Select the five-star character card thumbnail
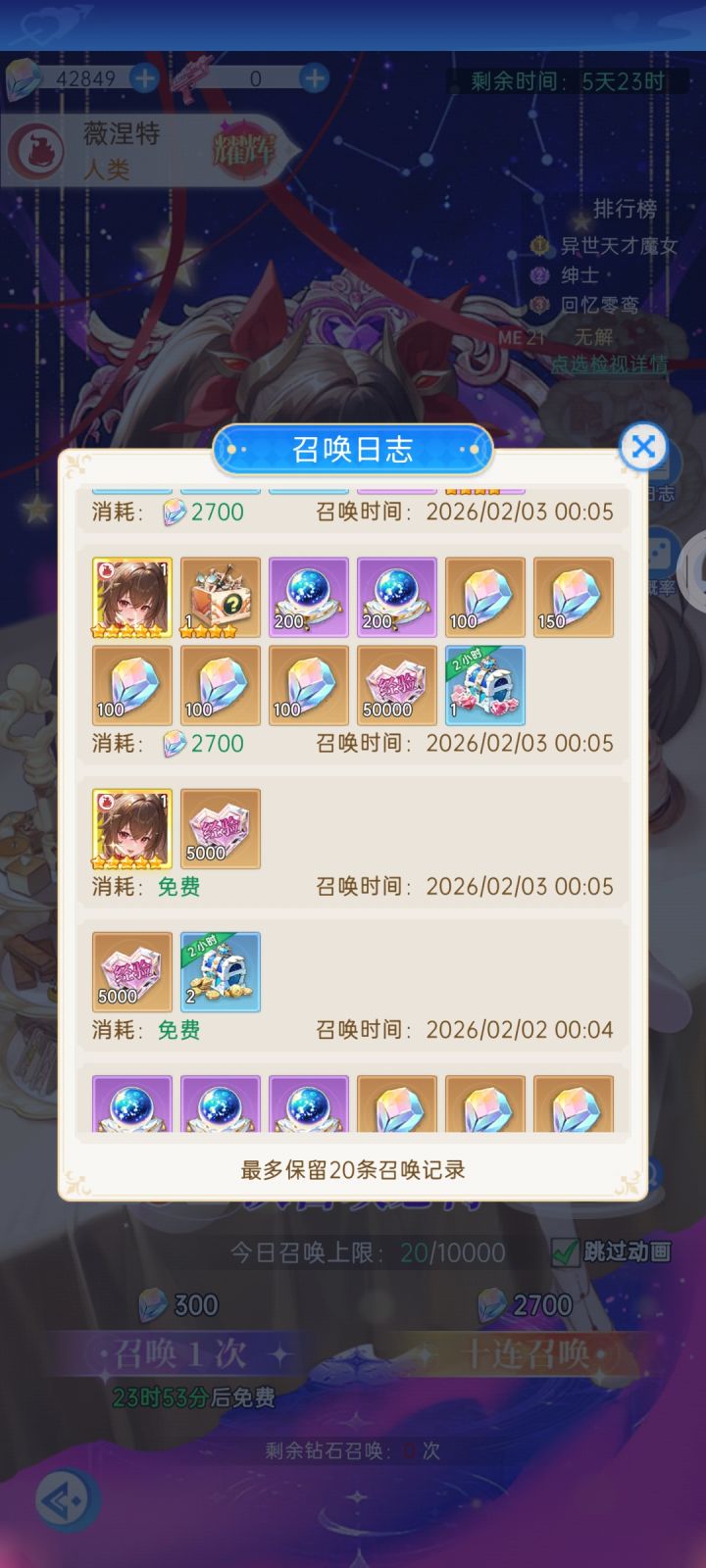The height and width of the screenshot is (1568, 706). (x=131, y=597)
